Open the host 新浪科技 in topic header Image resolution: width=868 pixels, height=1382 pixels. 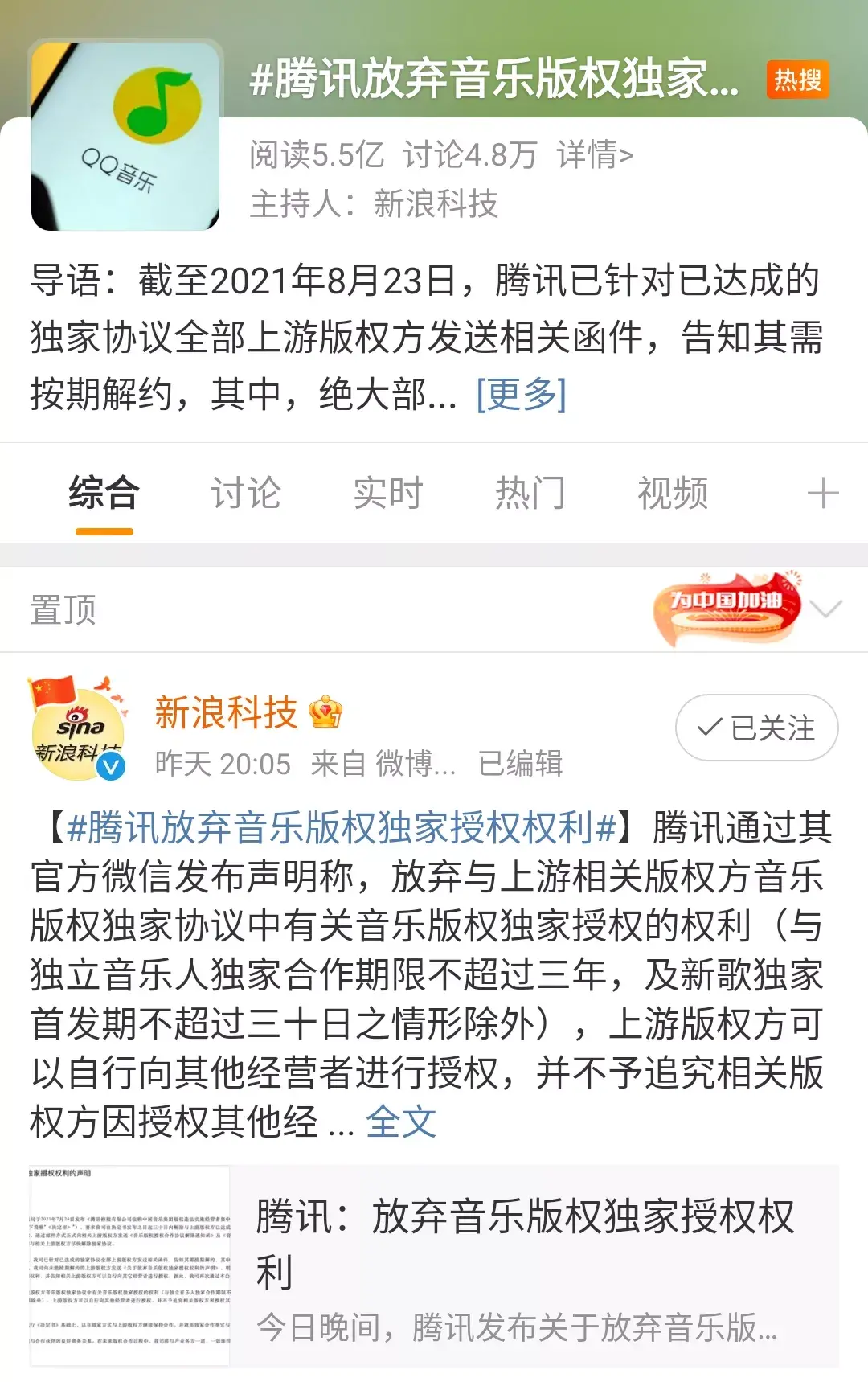pyautogui.click(x=436, y=203)
